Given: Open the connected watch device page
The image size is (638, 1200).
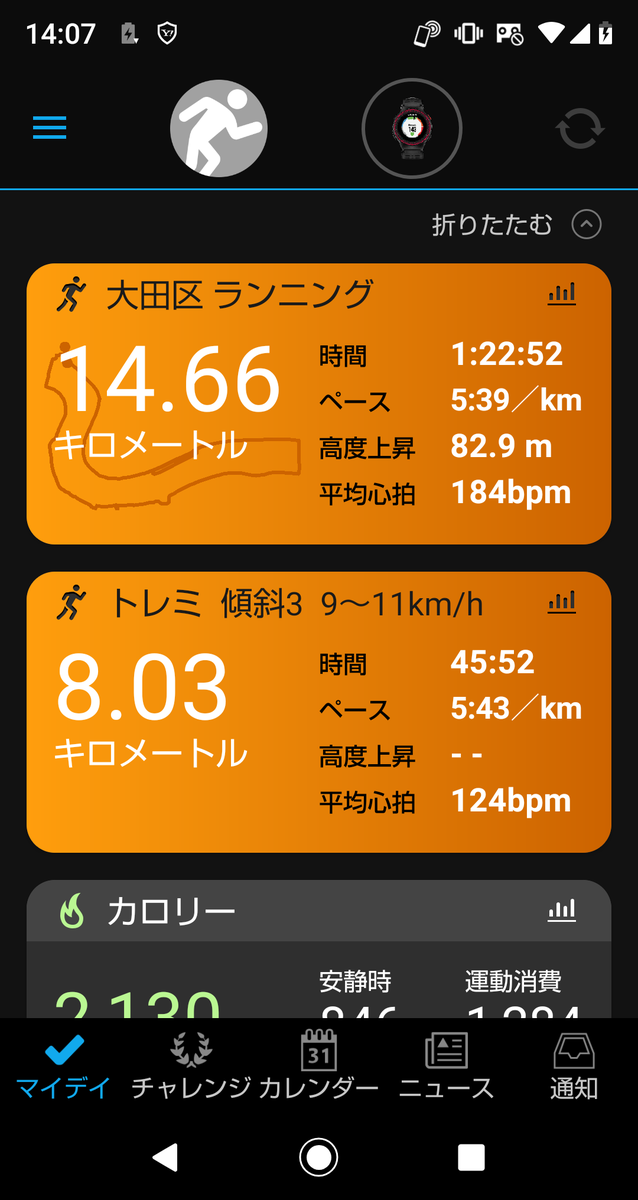Looking at the screenshot, I should tap(411, 128).
